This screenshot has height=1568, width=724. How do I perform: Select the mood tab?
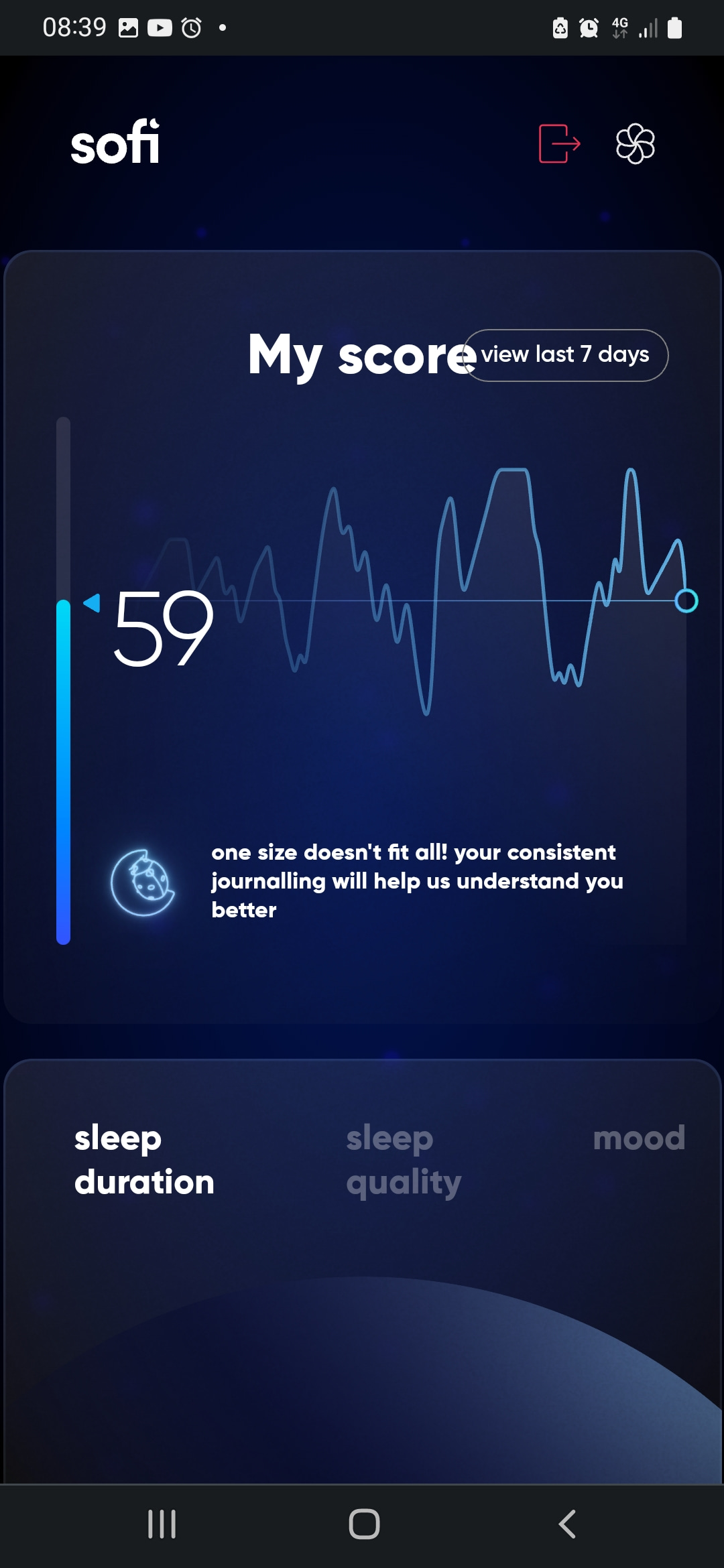tap(638, 1138)
